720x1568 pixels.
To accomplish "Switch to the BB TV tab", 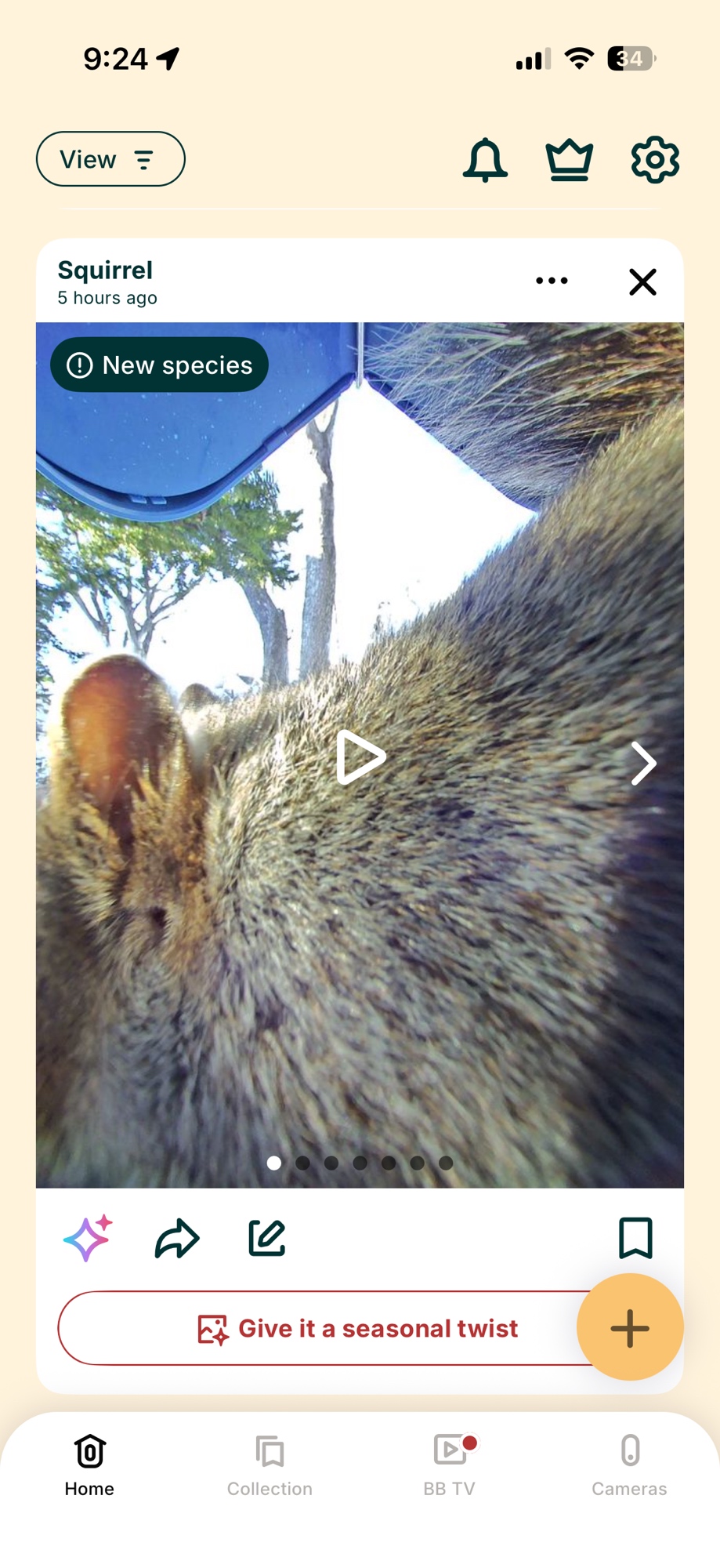I will click(x=450, y=1465).
